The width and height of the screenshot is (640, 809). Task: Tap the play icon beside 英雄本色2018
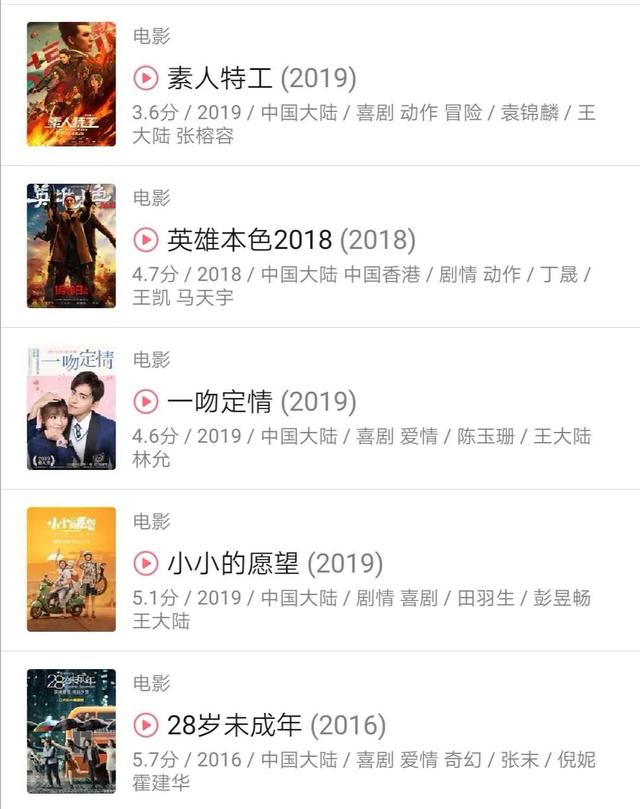[146, 240]
